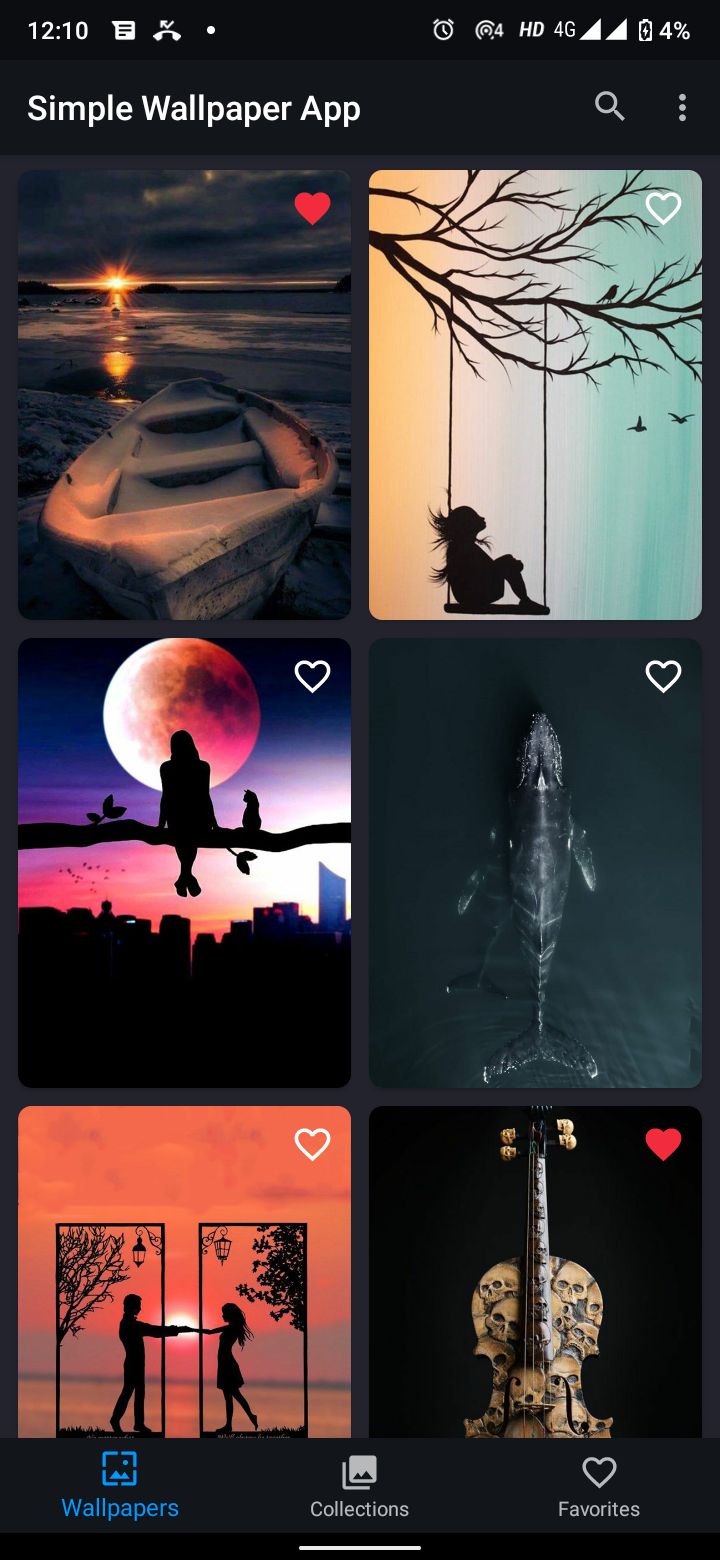Add the whale wallpaper to favorites
The image size is (720, 1560).
[x=663, y=677]
